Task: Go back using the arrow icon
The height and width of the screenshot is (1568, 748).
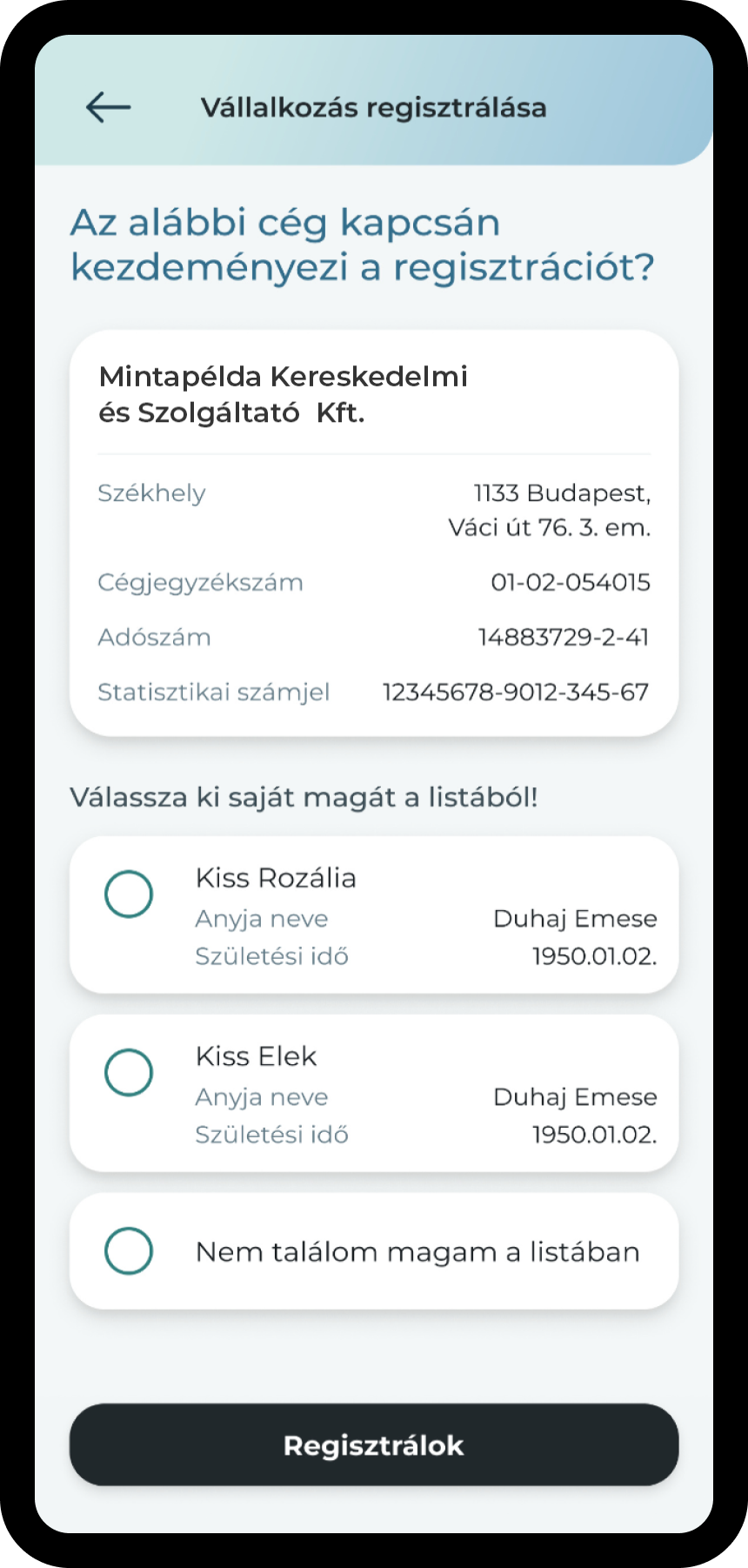Action: coord(108,107)
